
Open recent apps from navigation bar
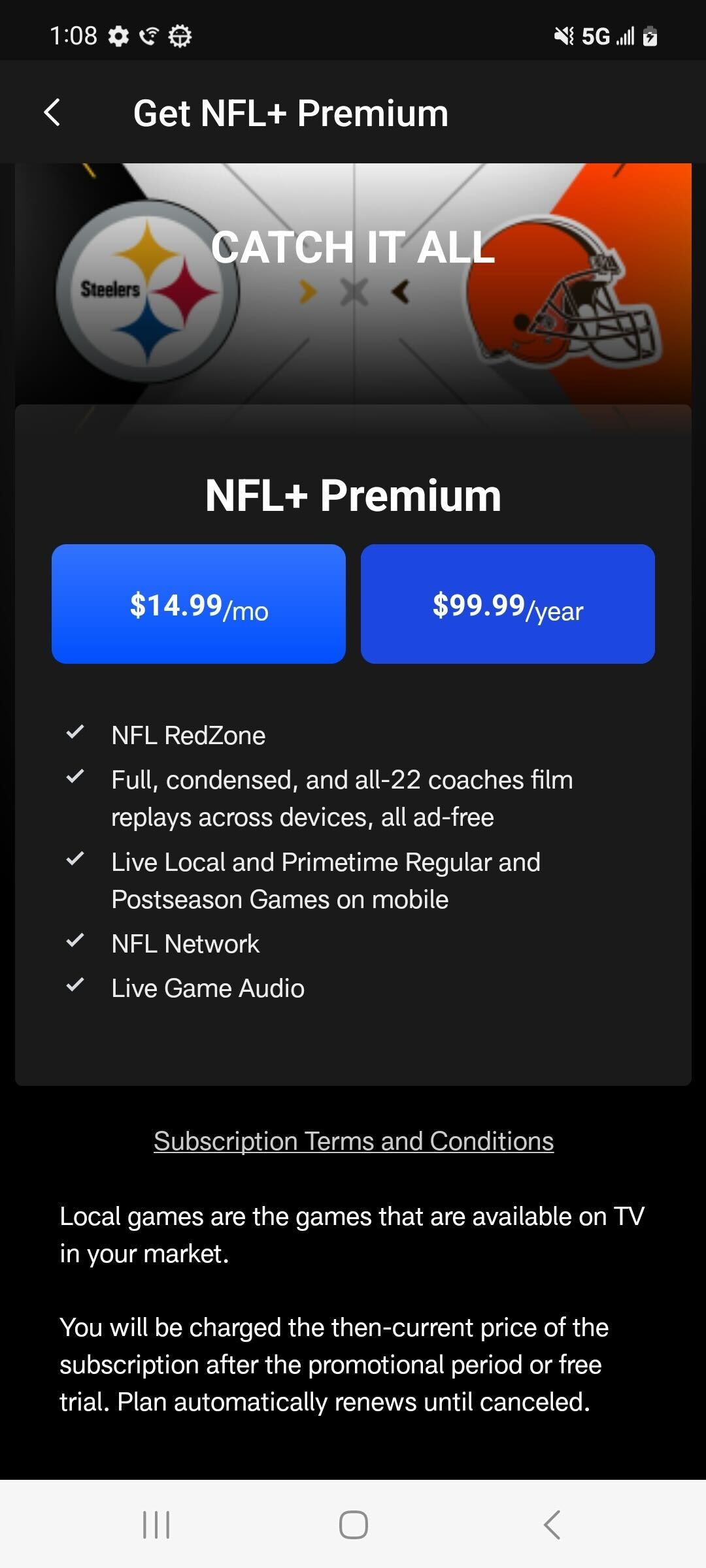tap(156, 1525)
